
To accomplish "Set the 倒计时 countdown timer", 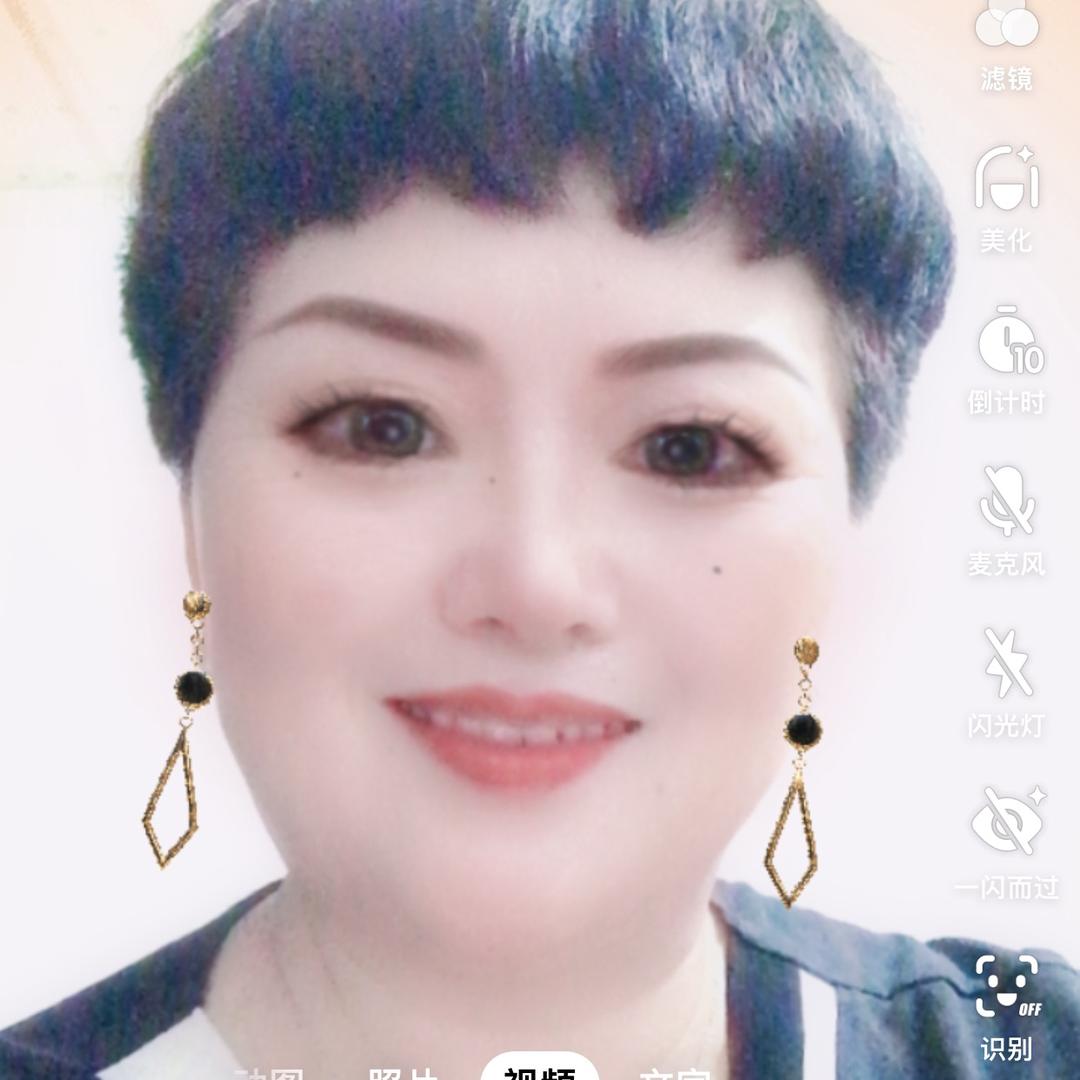I will pos(1006,360).
